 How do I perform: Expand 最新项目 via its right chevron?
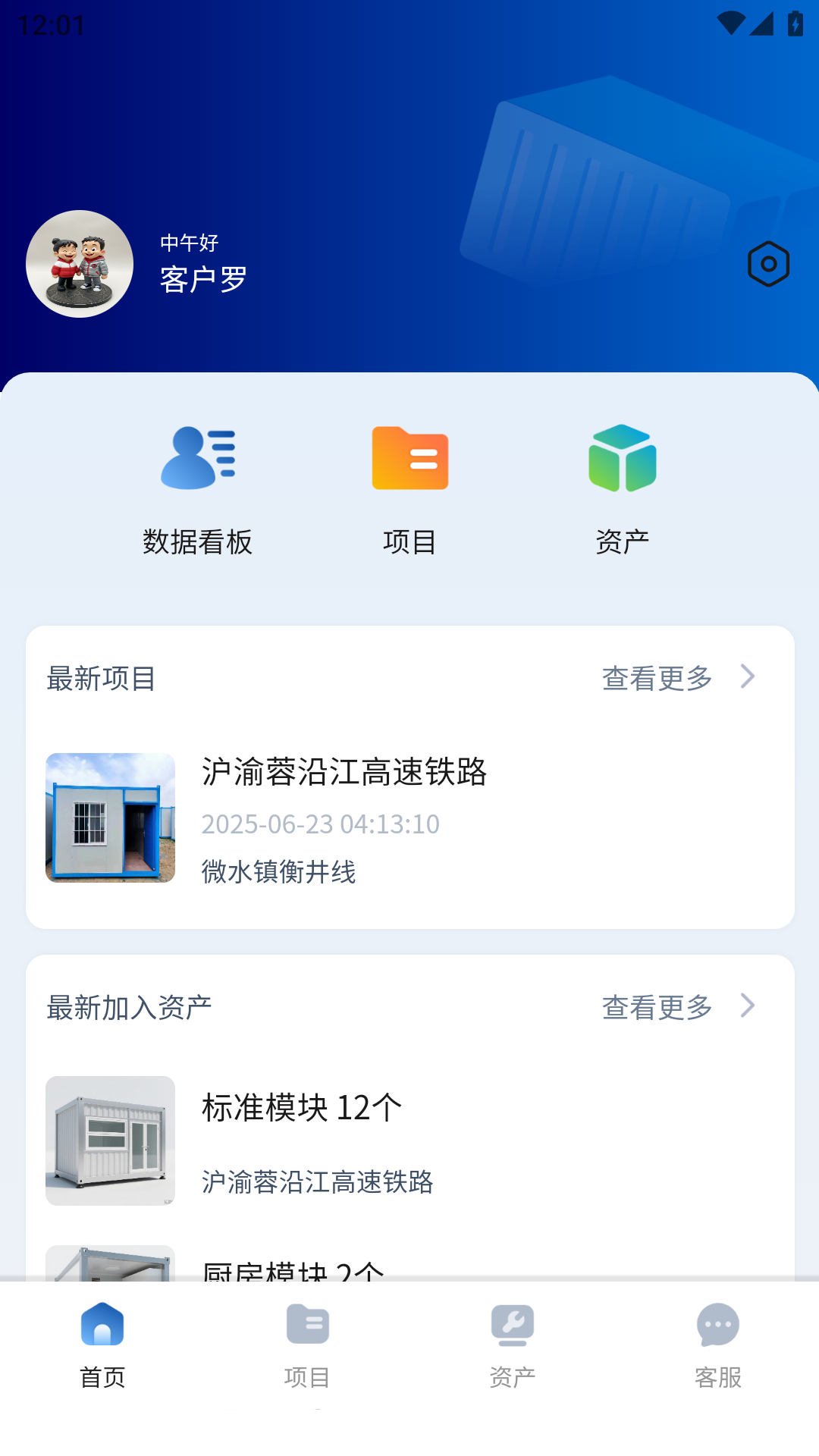(x=748, y=677)
